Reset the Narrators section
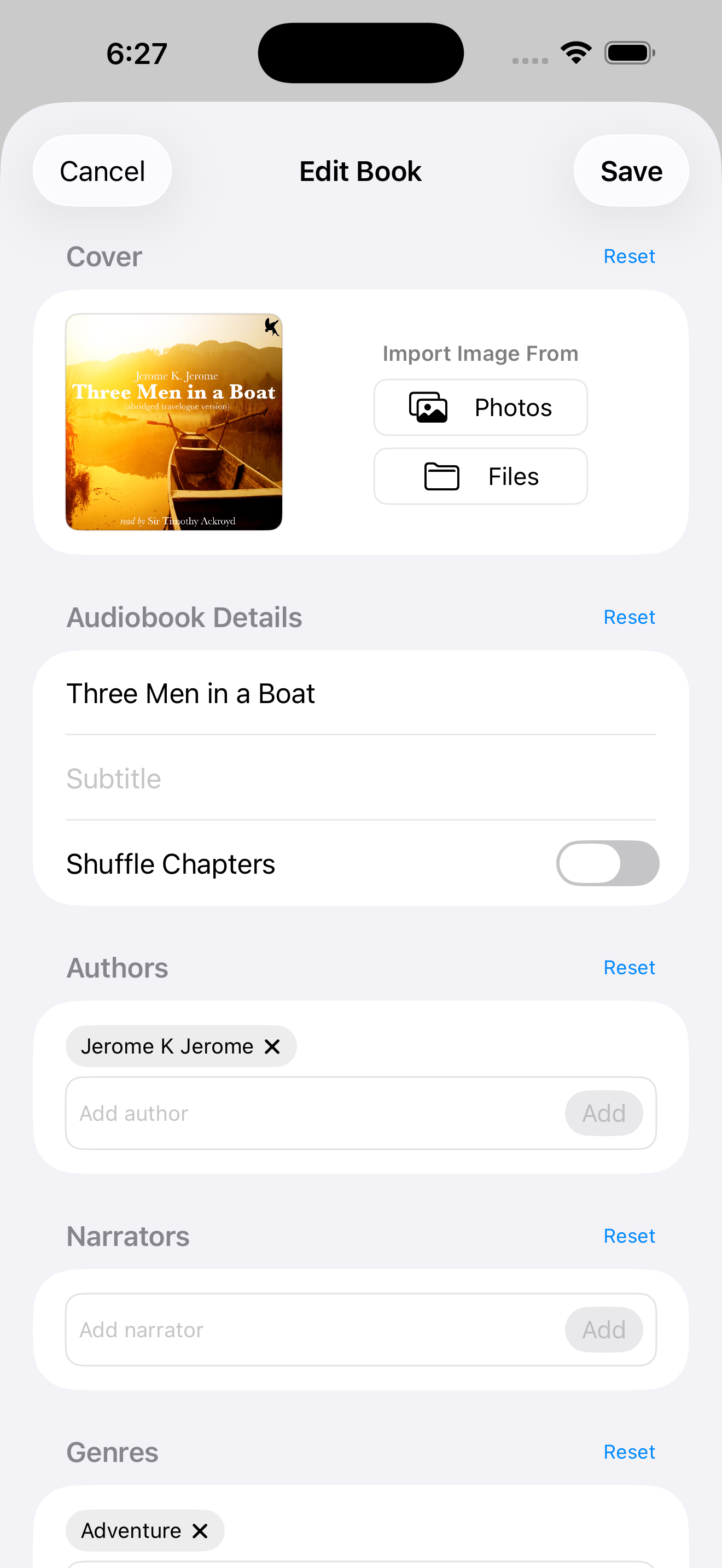 coord(629,1236)
